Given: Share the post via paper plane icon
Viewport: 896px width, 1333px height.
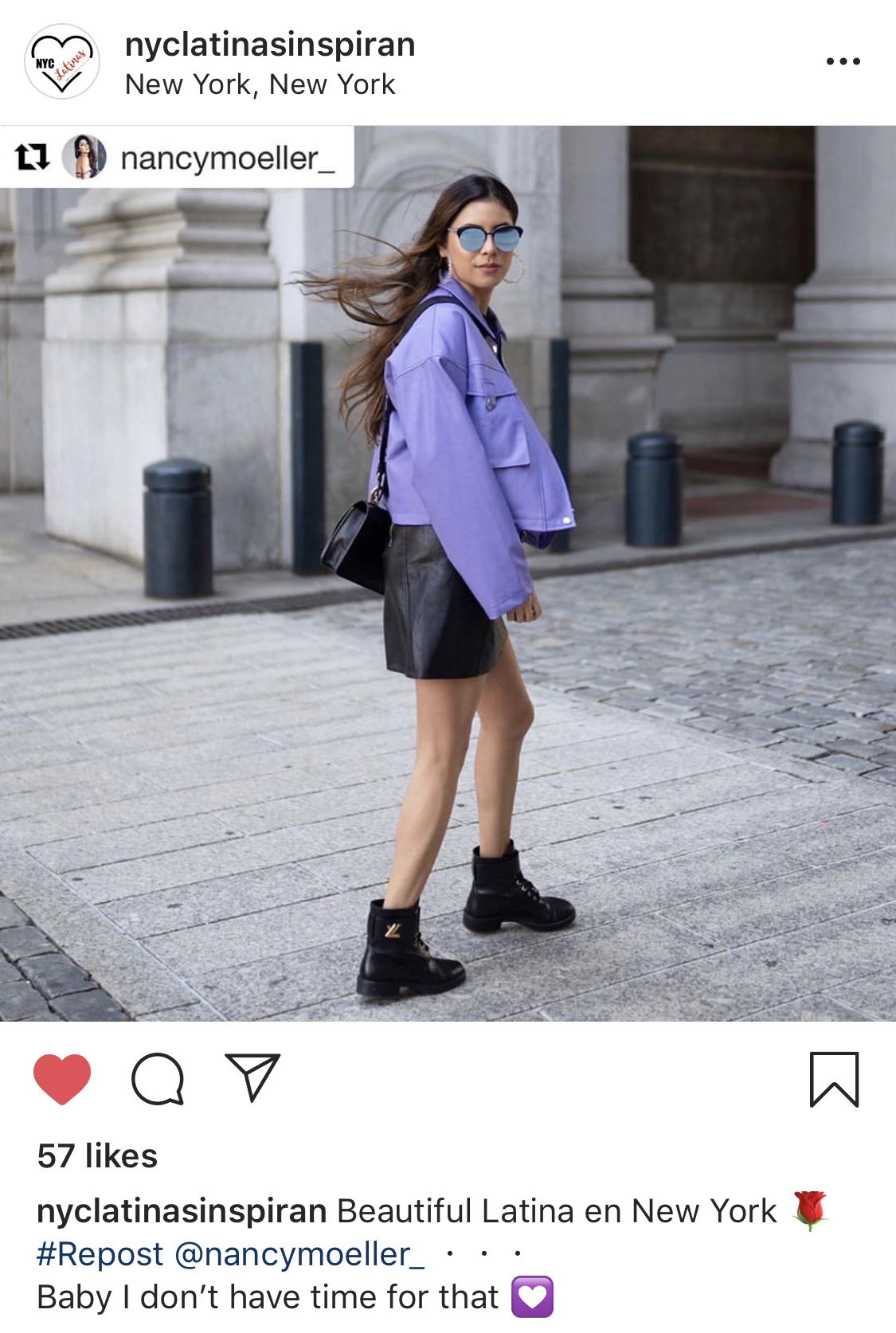Looking at the screenshot, I should coord(252,1077).
